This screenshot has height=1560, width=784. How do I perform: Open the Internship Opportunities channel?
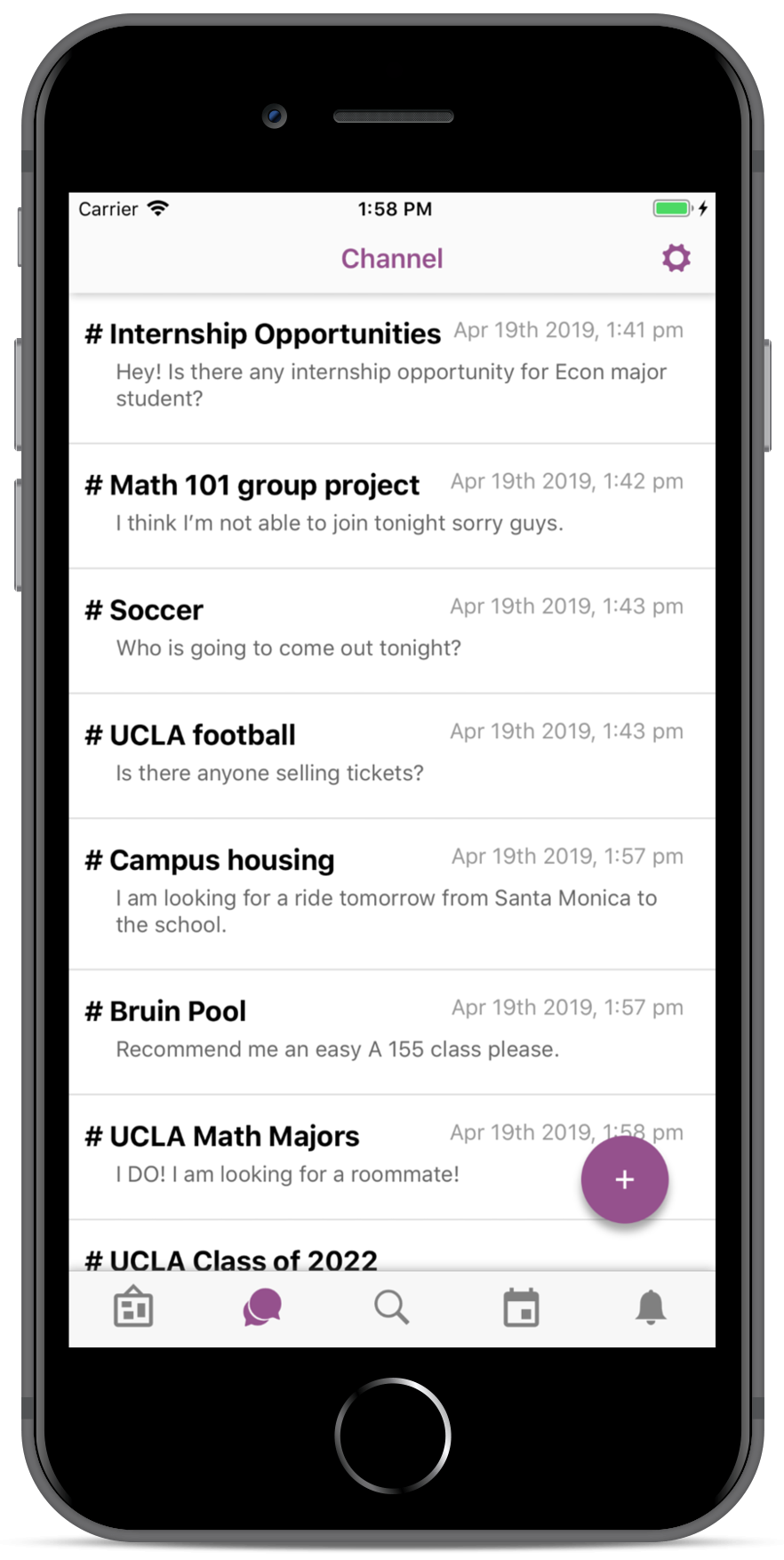tap(391, 366)
